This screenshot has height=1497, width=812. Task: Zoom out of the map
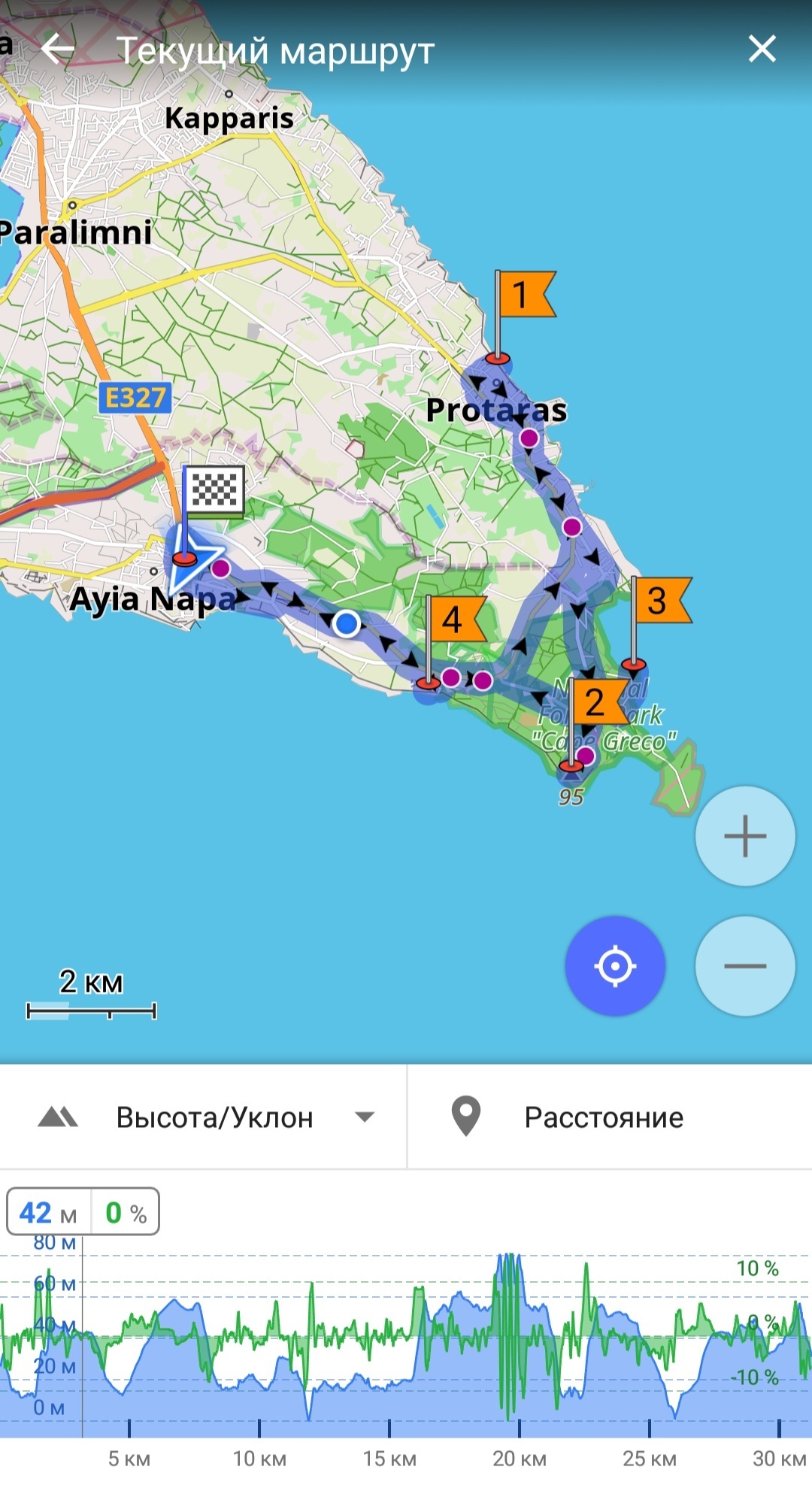tap(744, 965)
